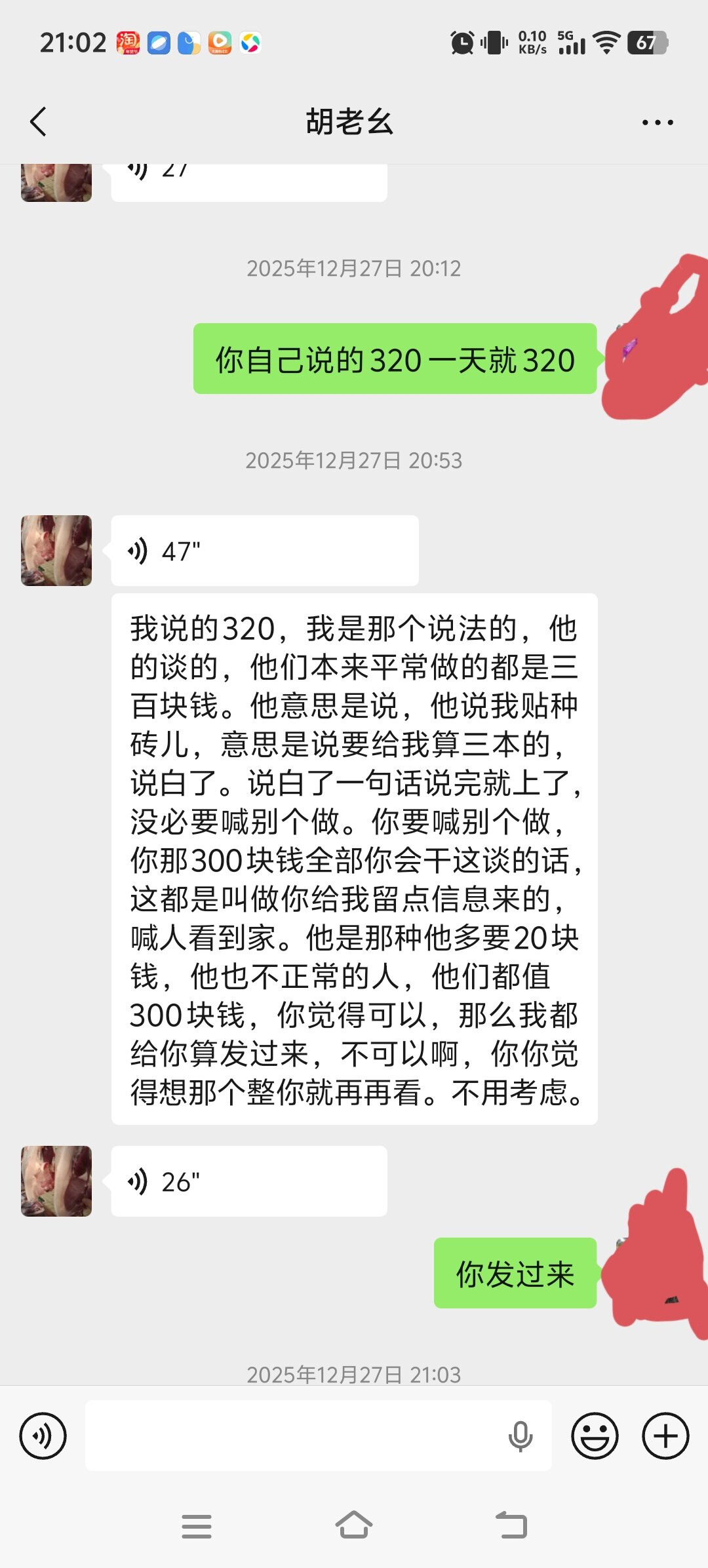Open the emoji sticker panel
This screenshot has width=708, height=1568.
pyautogui.click(x=595, y=1436)
